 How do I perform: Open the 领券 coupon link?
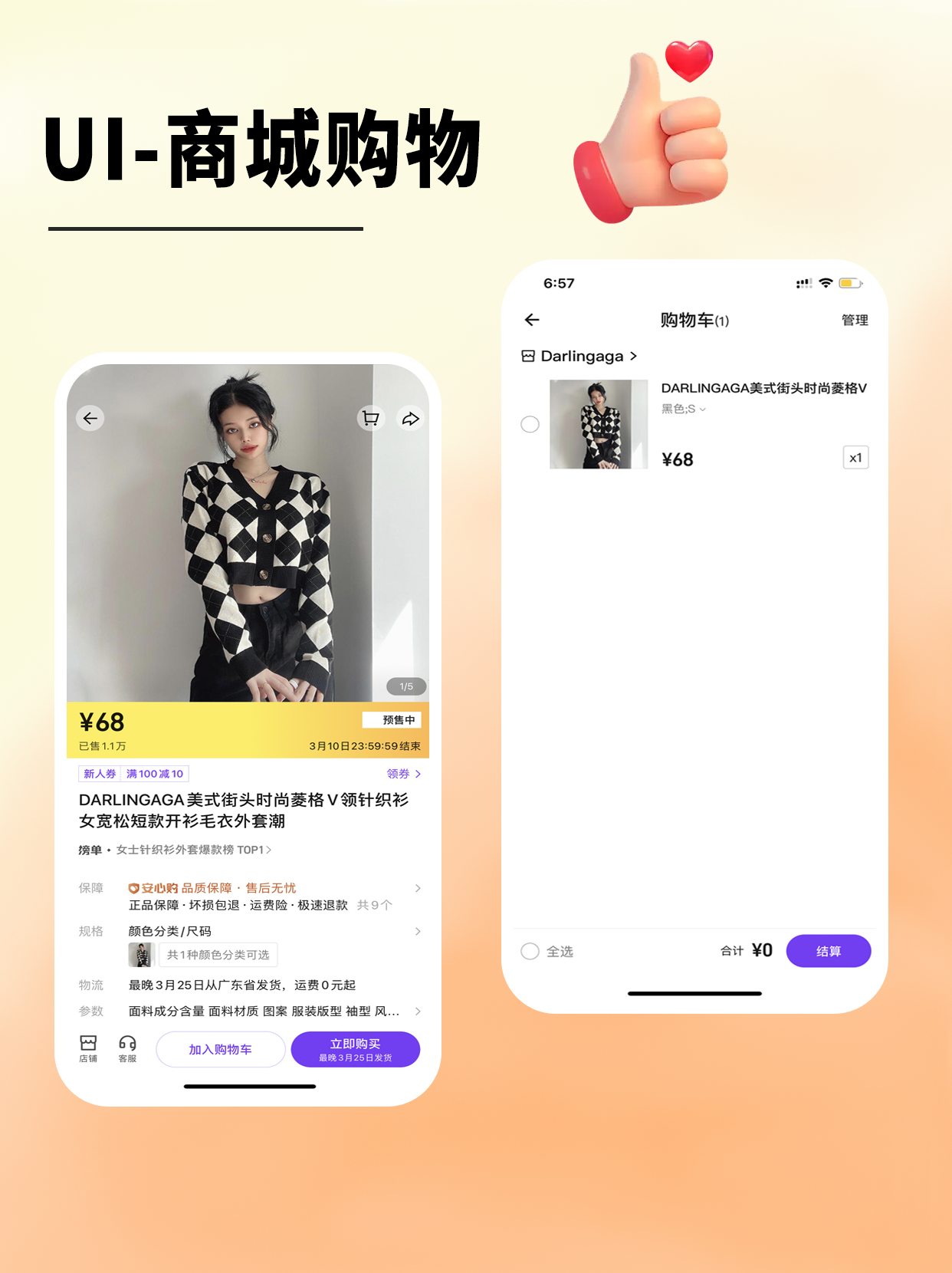pos(399,773)
